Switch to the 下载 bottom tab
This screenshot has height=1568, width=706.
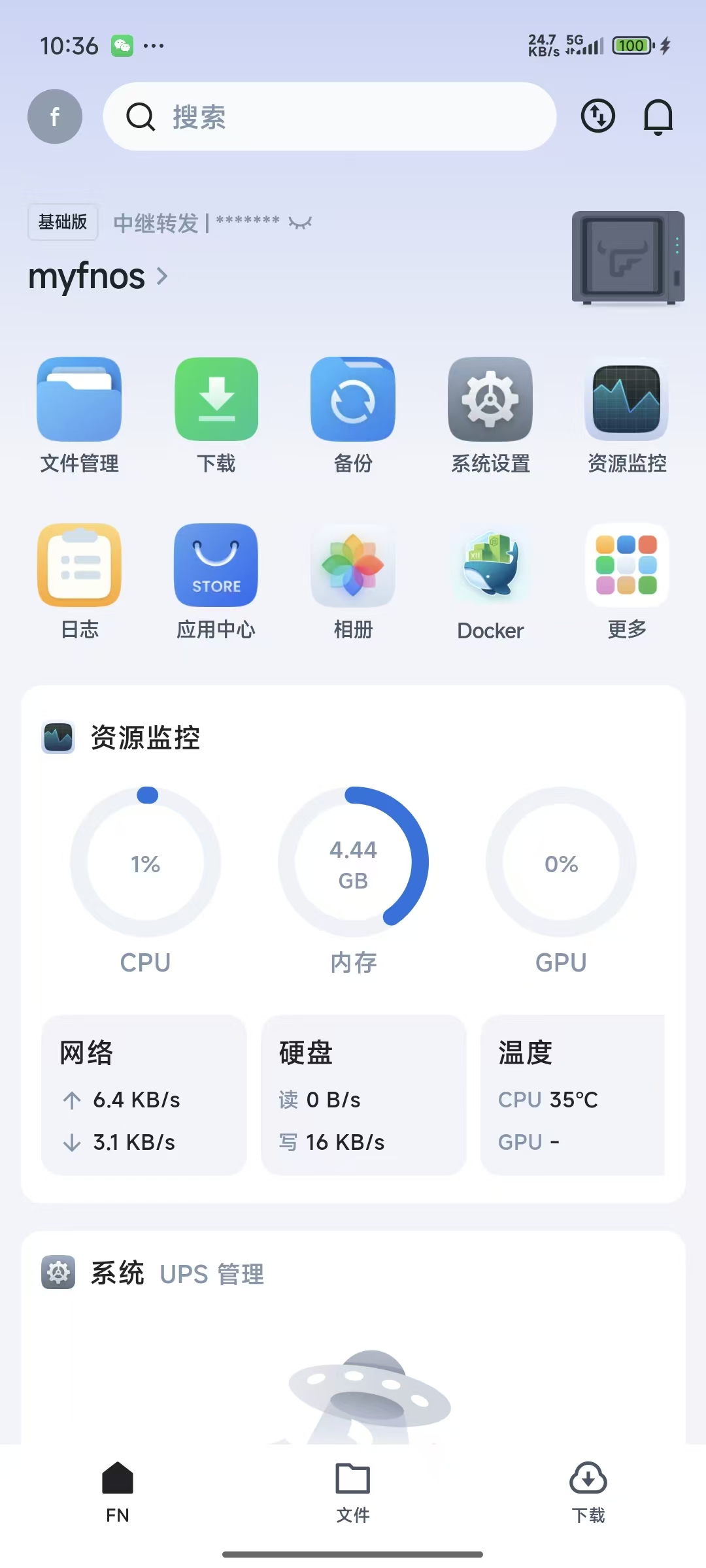(588, 1496)
